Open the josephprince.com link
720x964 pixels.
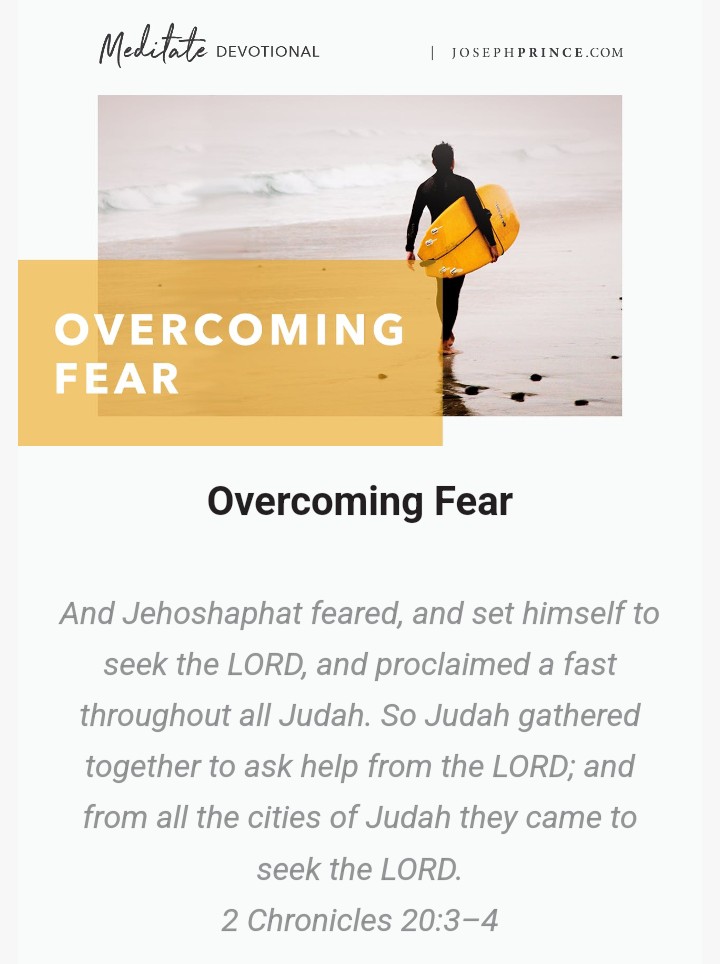(537, 52)
